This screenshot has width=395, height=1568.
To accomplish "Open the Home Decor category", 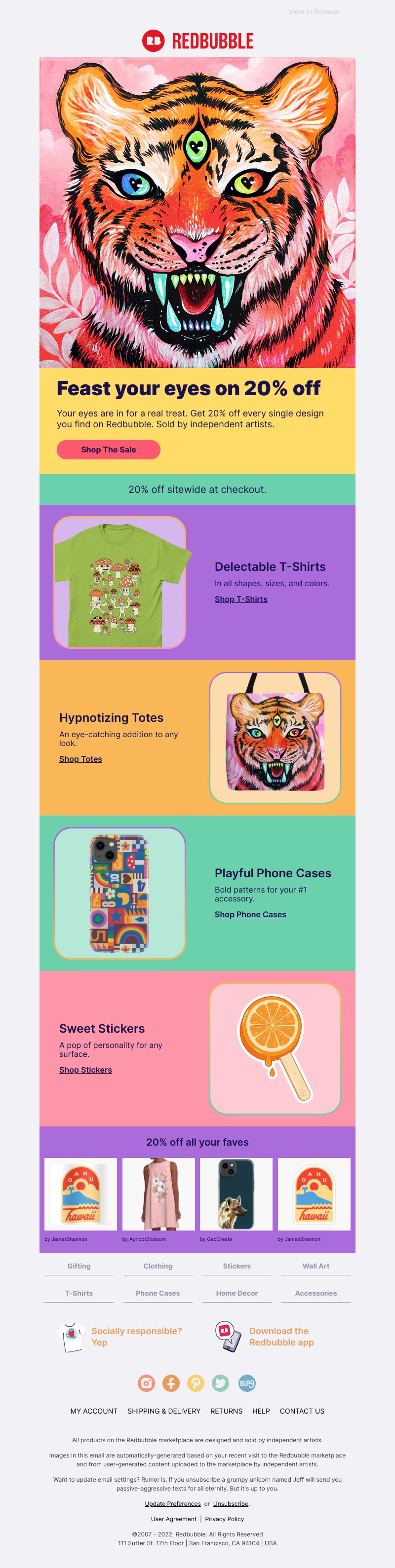I will [237, 1294].
